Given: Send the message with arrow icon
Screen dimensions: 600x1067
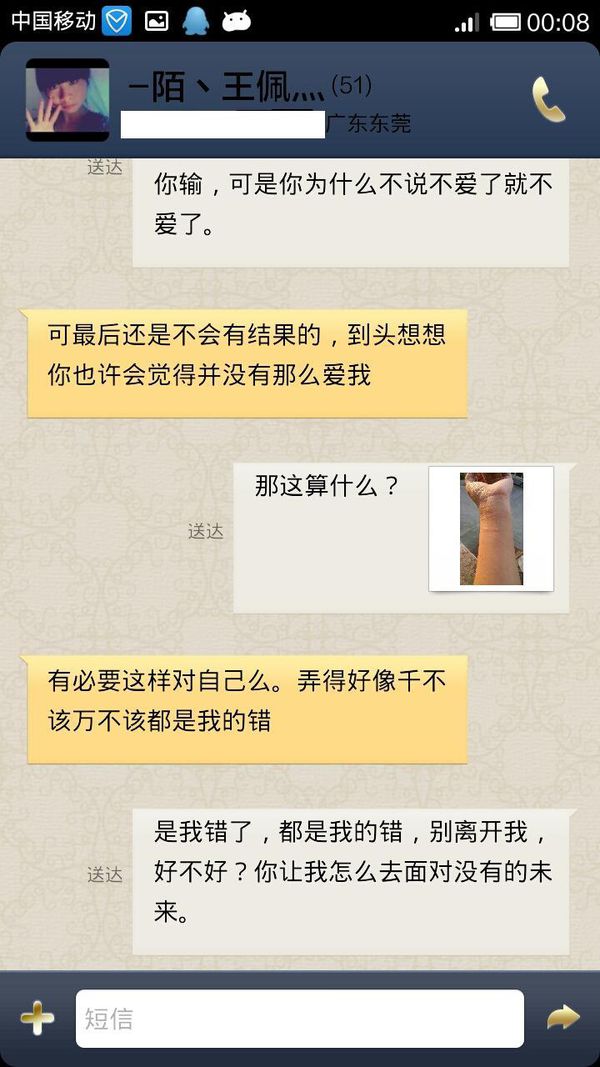Looking at the screenshot, I should 563,1018.
